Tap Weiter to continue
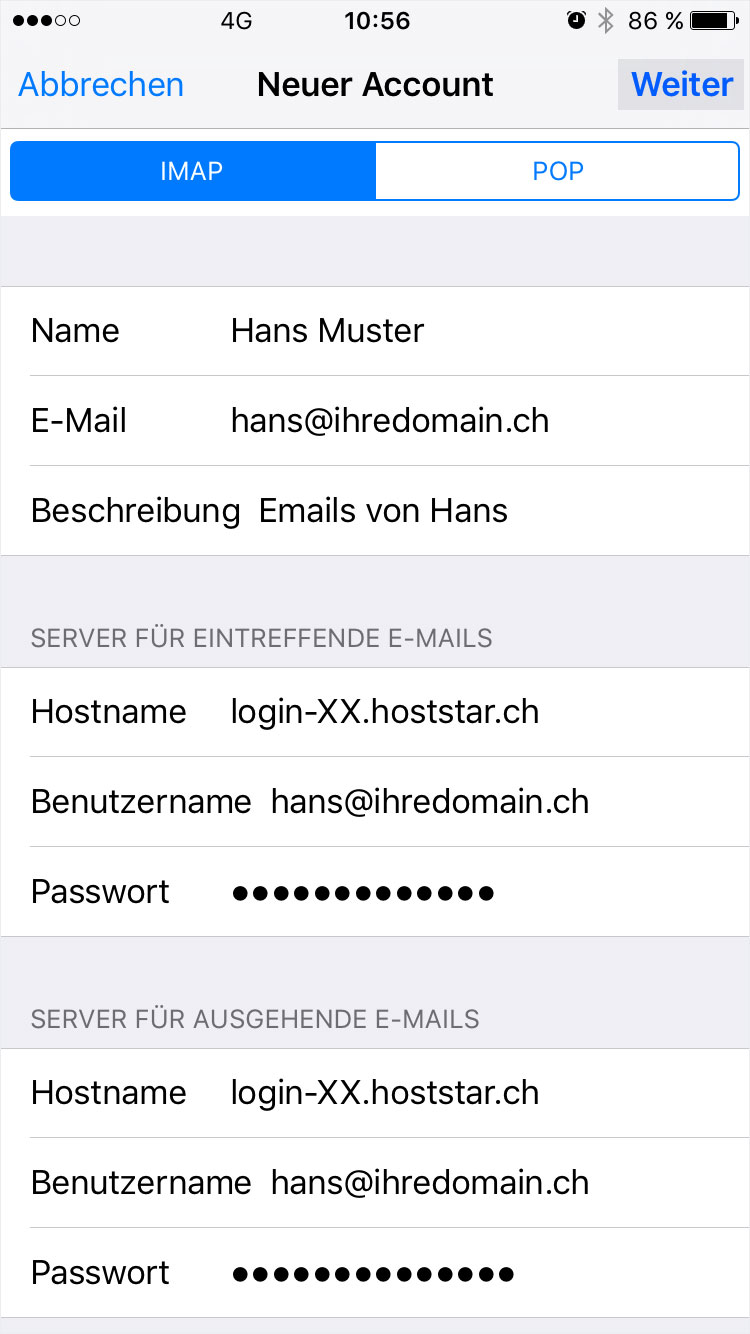Image resolution: width=750 pixels, height=1334 pixels. point(682,85)
